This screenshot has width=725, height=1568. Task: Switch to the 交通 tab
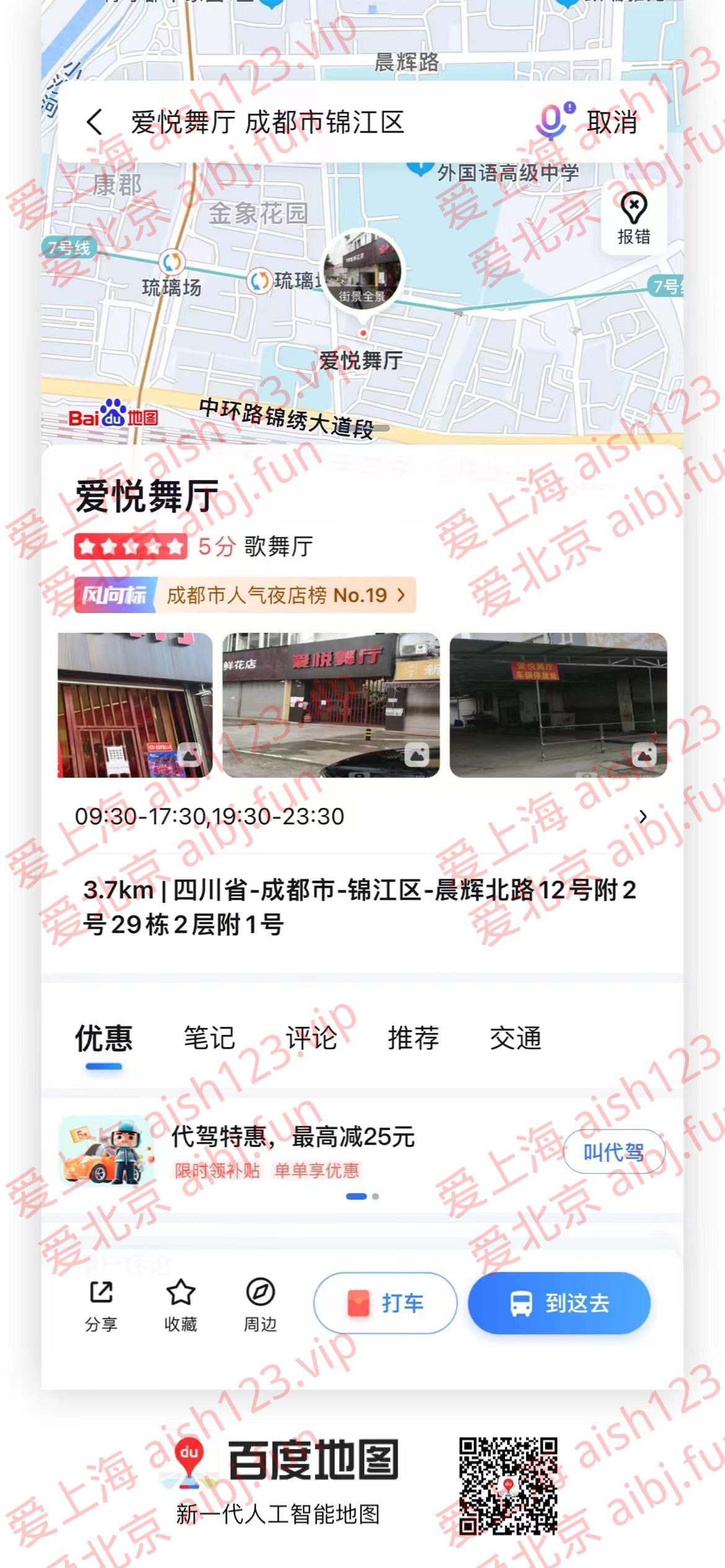(x=516, y=1039)
